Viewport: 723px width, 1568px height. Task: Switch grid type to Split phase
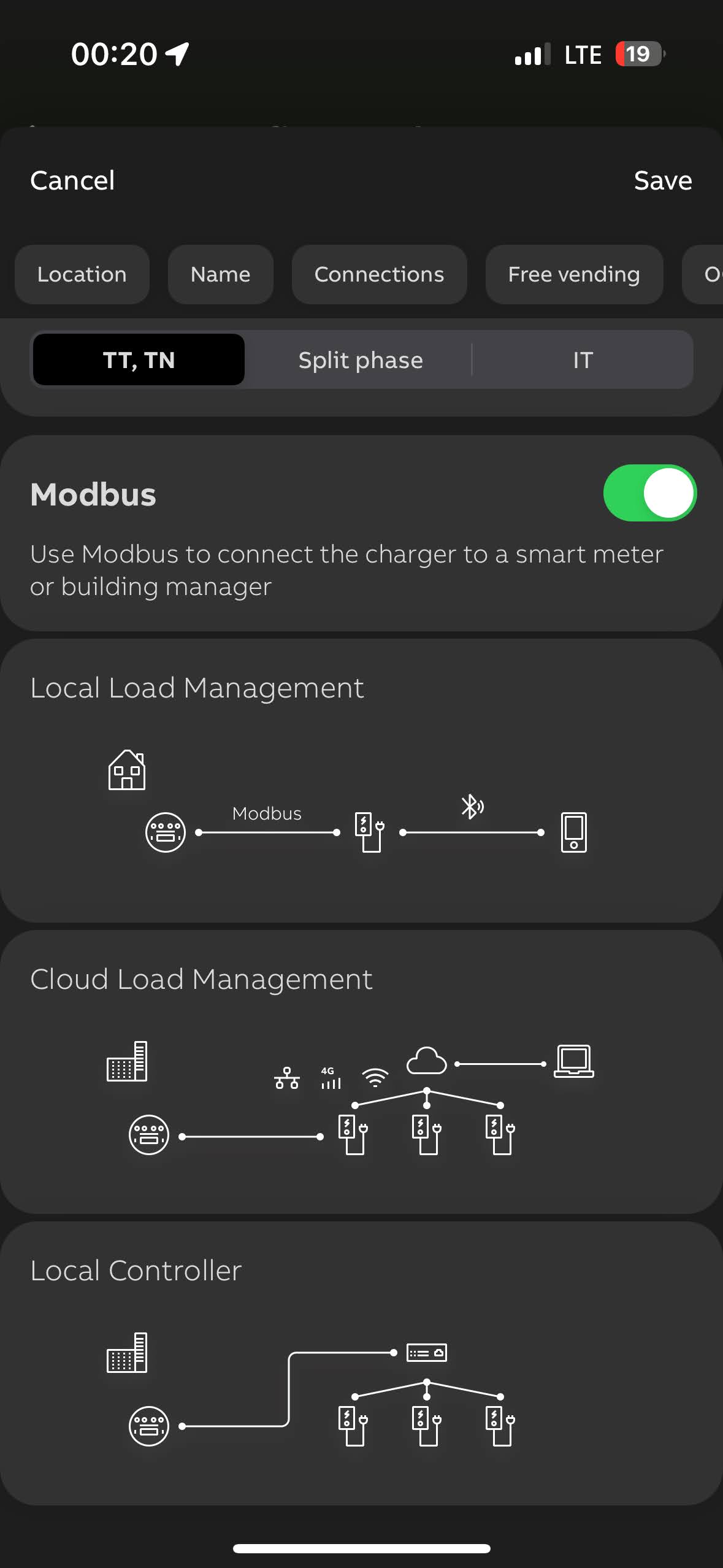(361, 360)
